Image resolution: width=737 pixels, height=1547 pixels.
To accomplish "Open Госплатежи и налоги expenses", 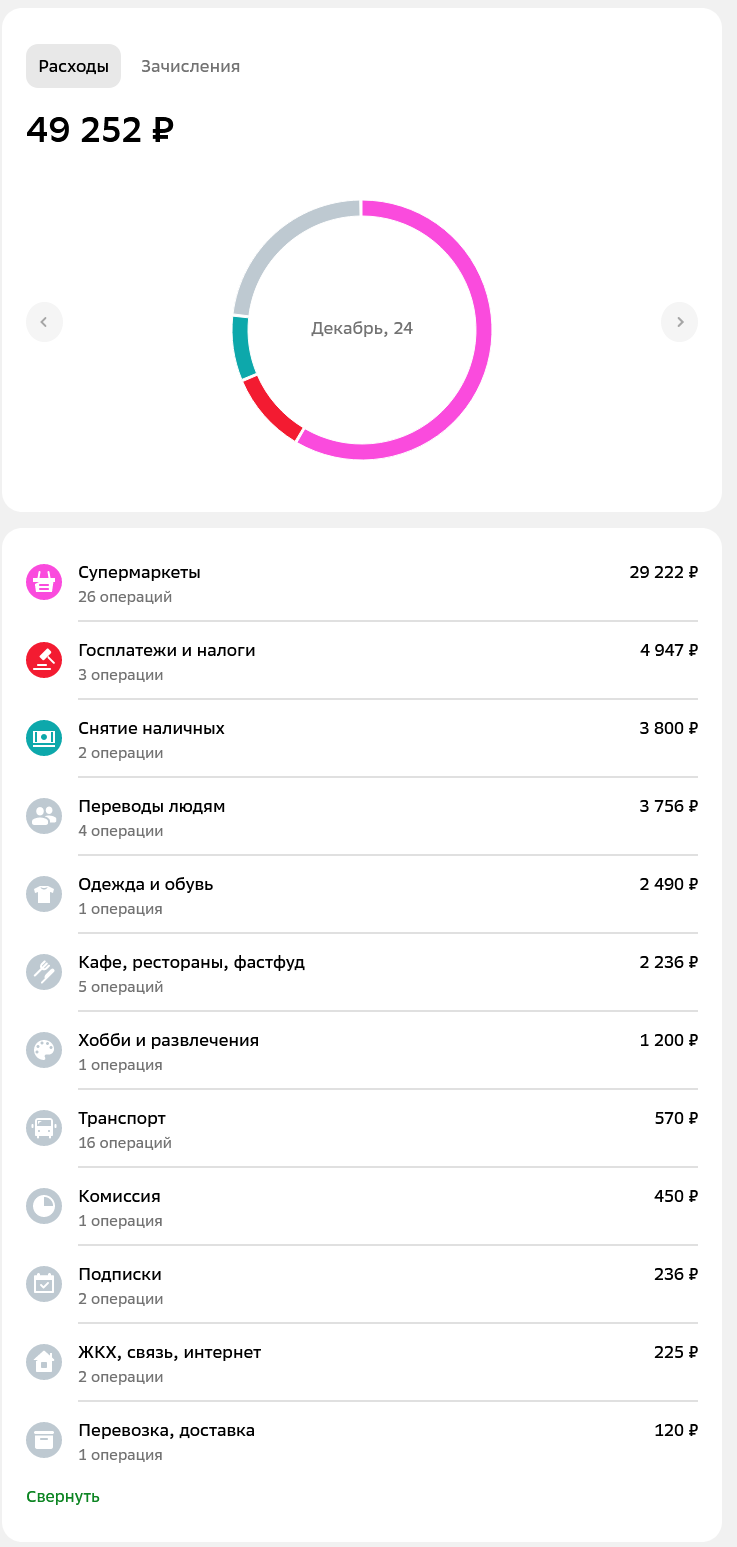I will pyautogui.click(x=362, y=661).
